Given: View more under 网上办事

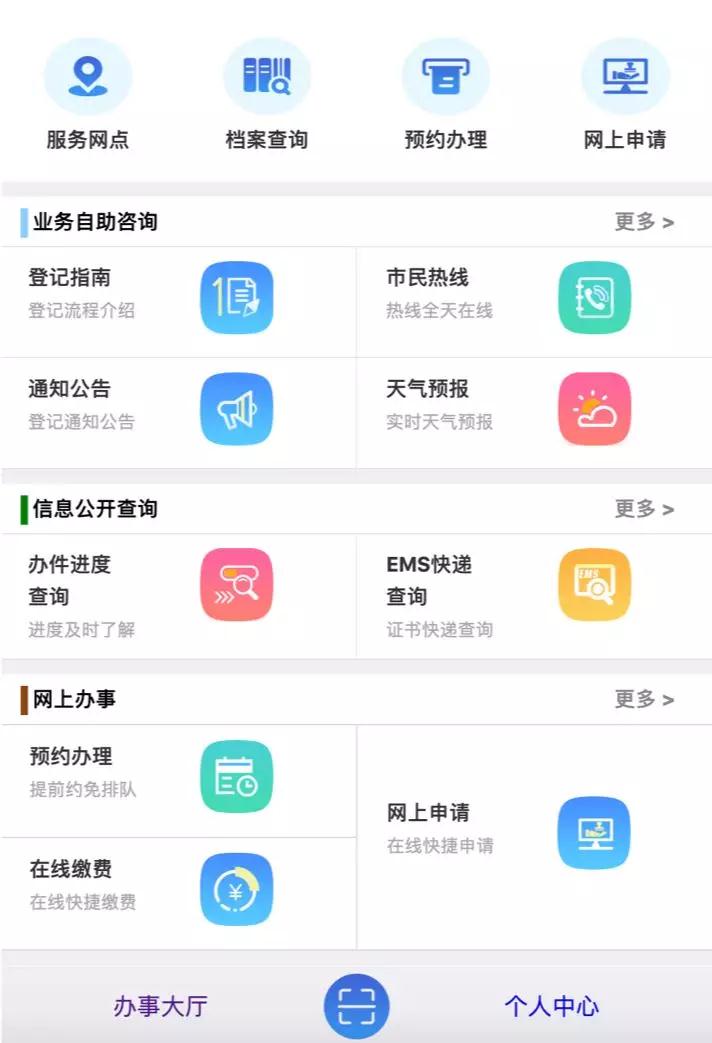Looking at the screenshot, I should point(644,699).
